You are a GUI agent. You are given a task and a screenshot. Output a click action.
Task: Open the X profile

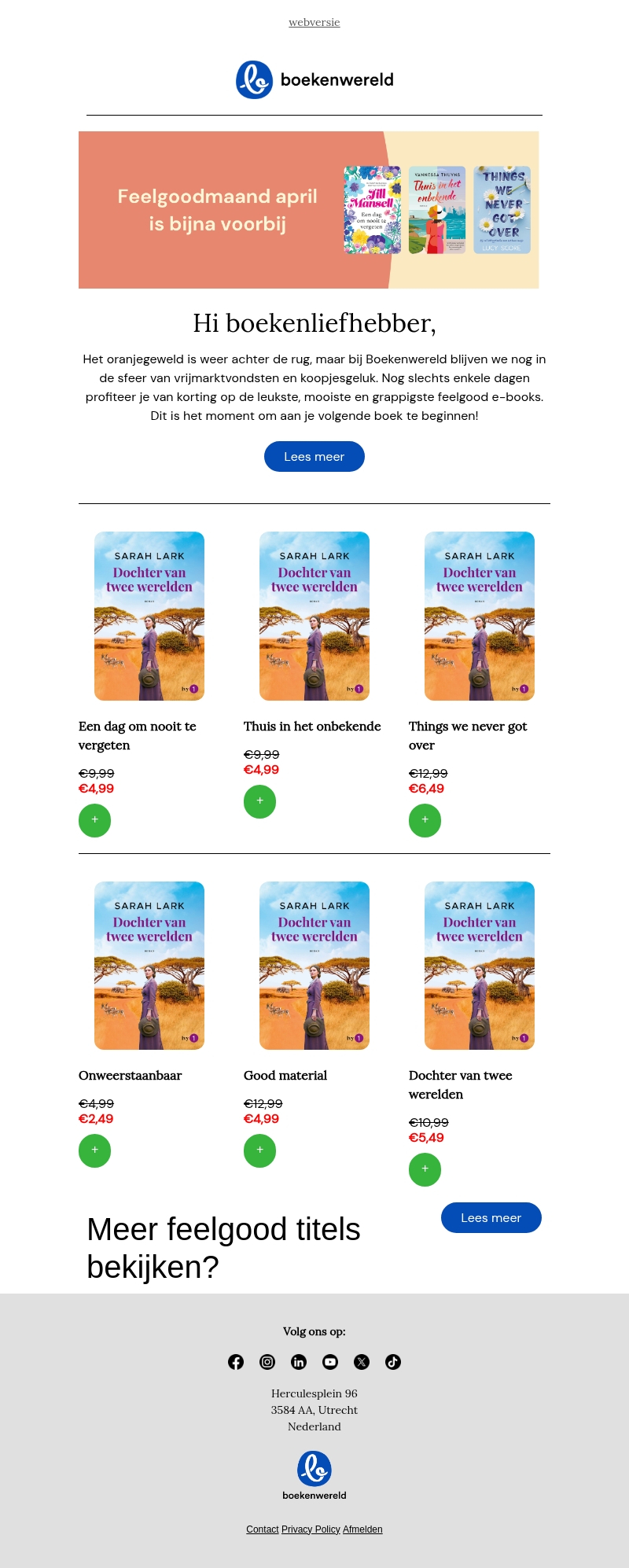362,1362
